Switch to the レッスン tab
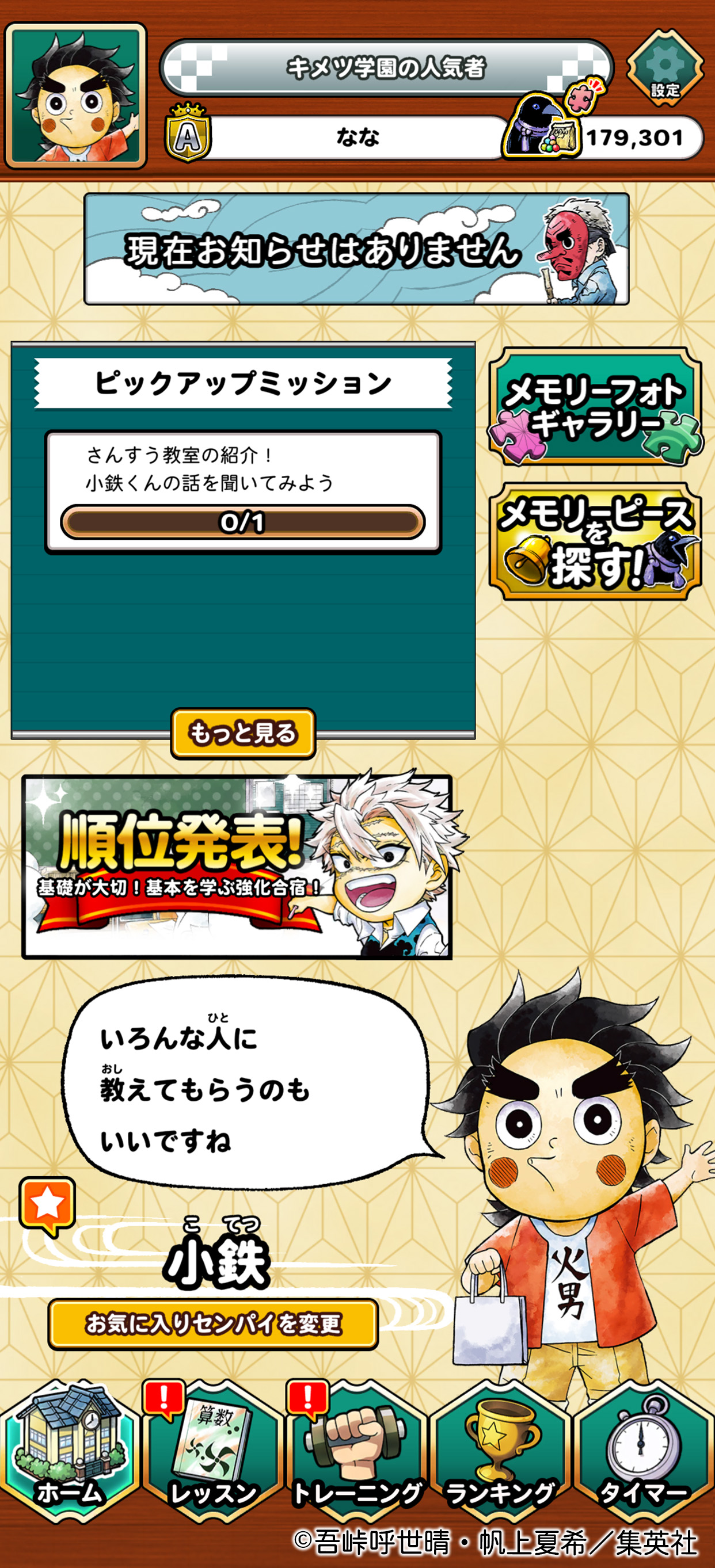Screen dimensions: 715x1568 coord(213,1453)
